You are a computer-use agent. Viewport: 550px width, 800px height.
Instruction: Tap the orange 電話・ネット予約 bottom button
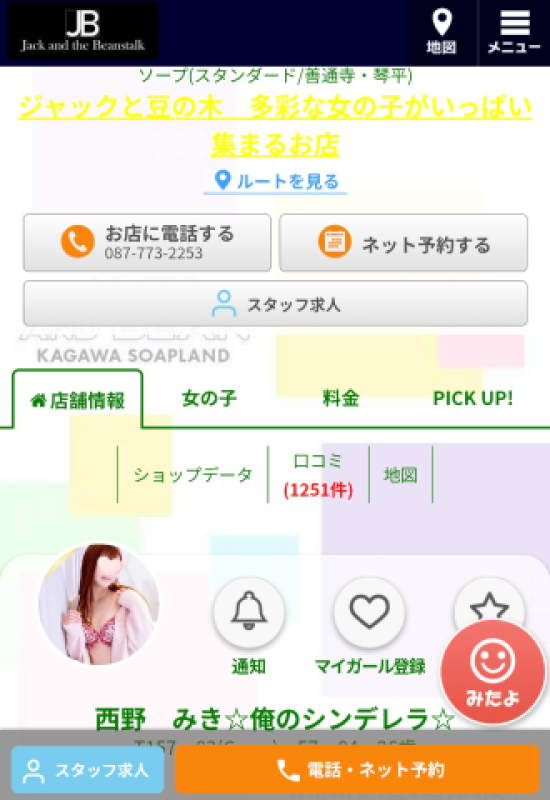357,769
